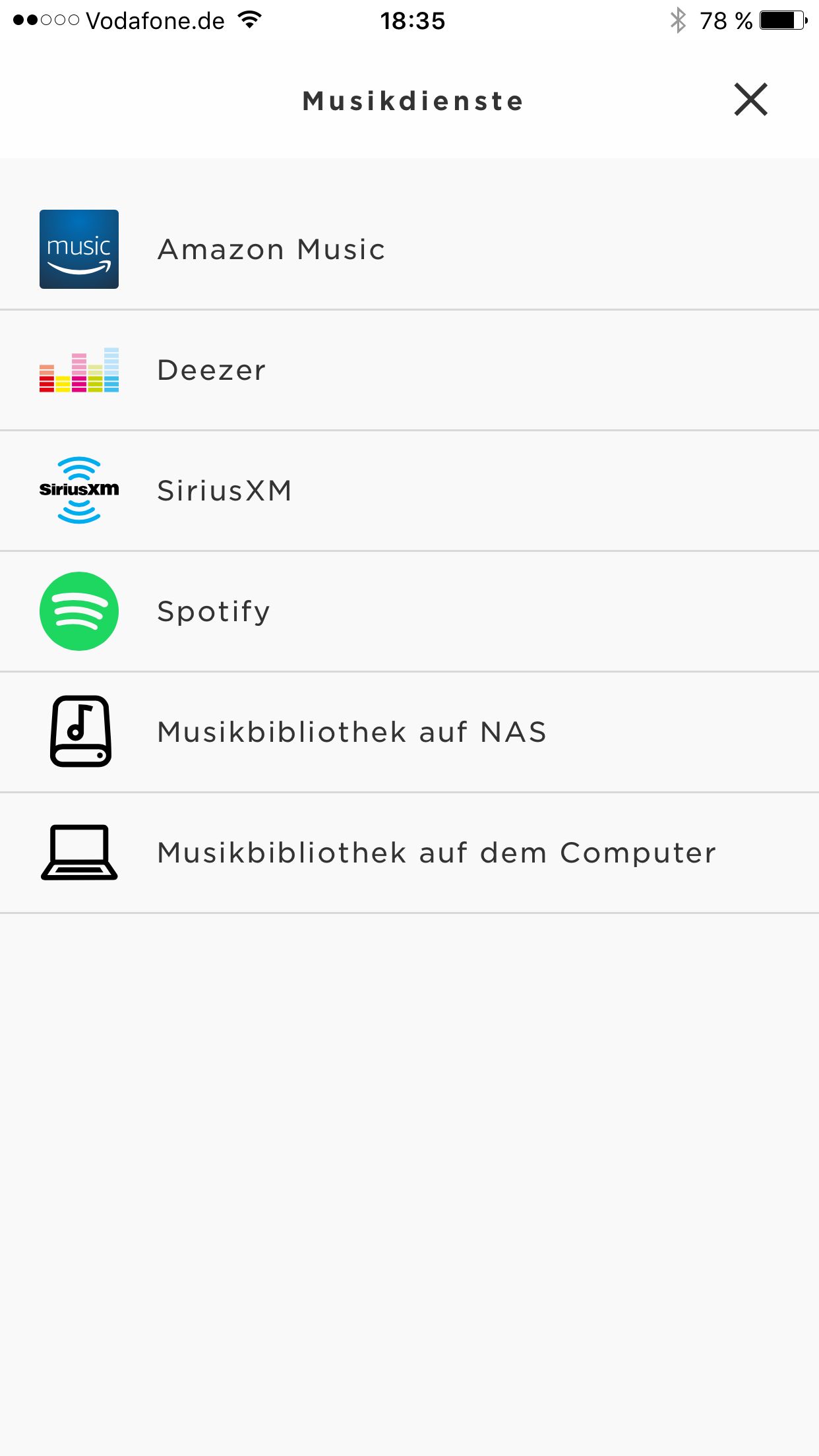819x1456 pixels.
Task: Choose SiriusXM from the list
Action: tap(409, 491)
